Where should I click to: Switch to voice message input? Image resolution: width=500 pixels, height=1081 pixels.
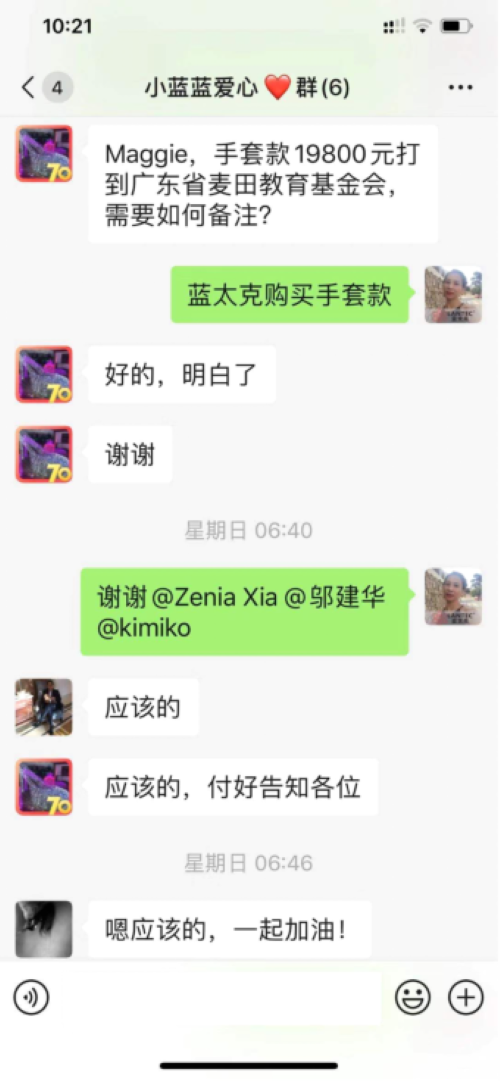pos(31,997)
